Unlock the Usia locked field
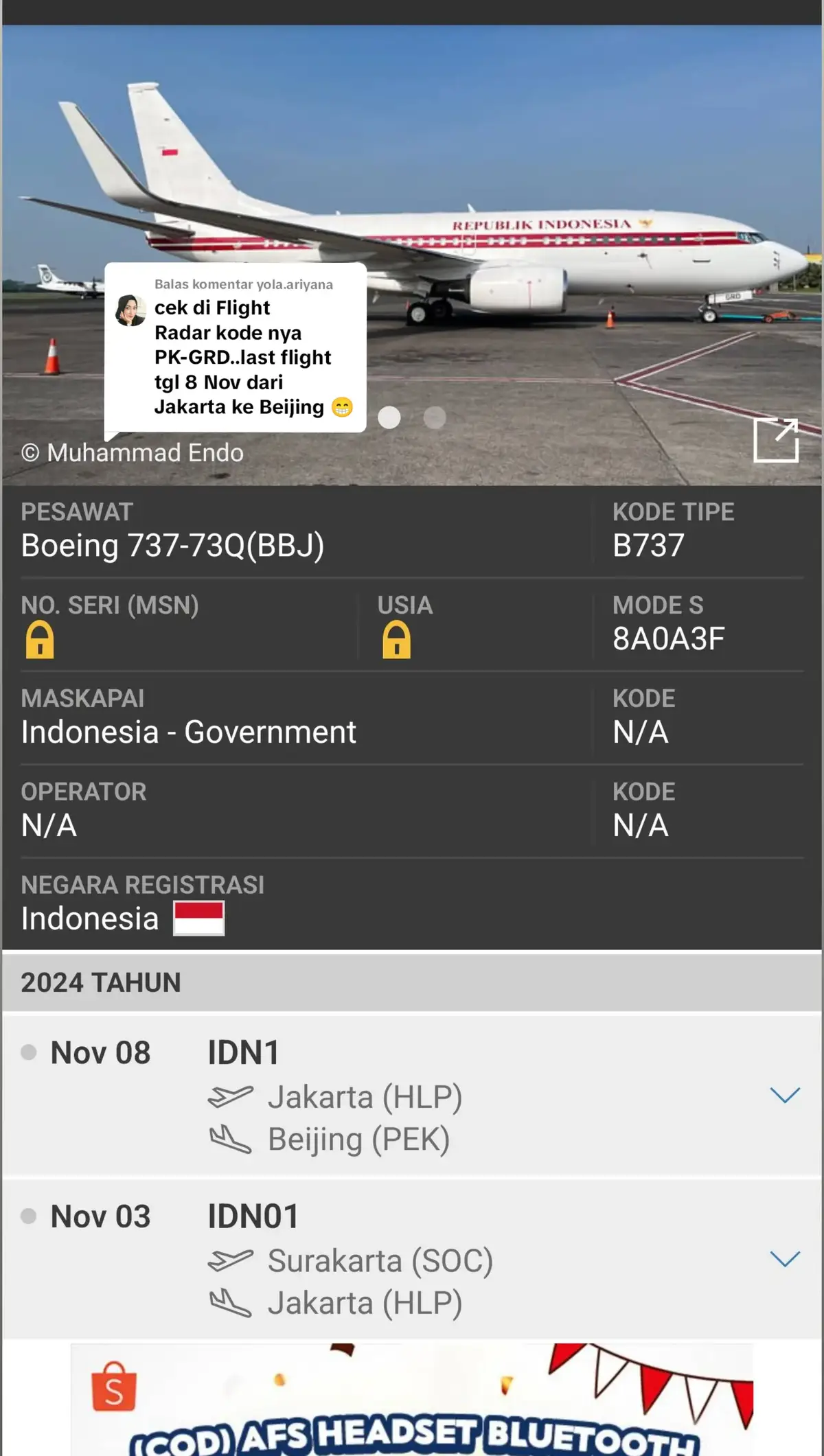 [x=396, y=640]
